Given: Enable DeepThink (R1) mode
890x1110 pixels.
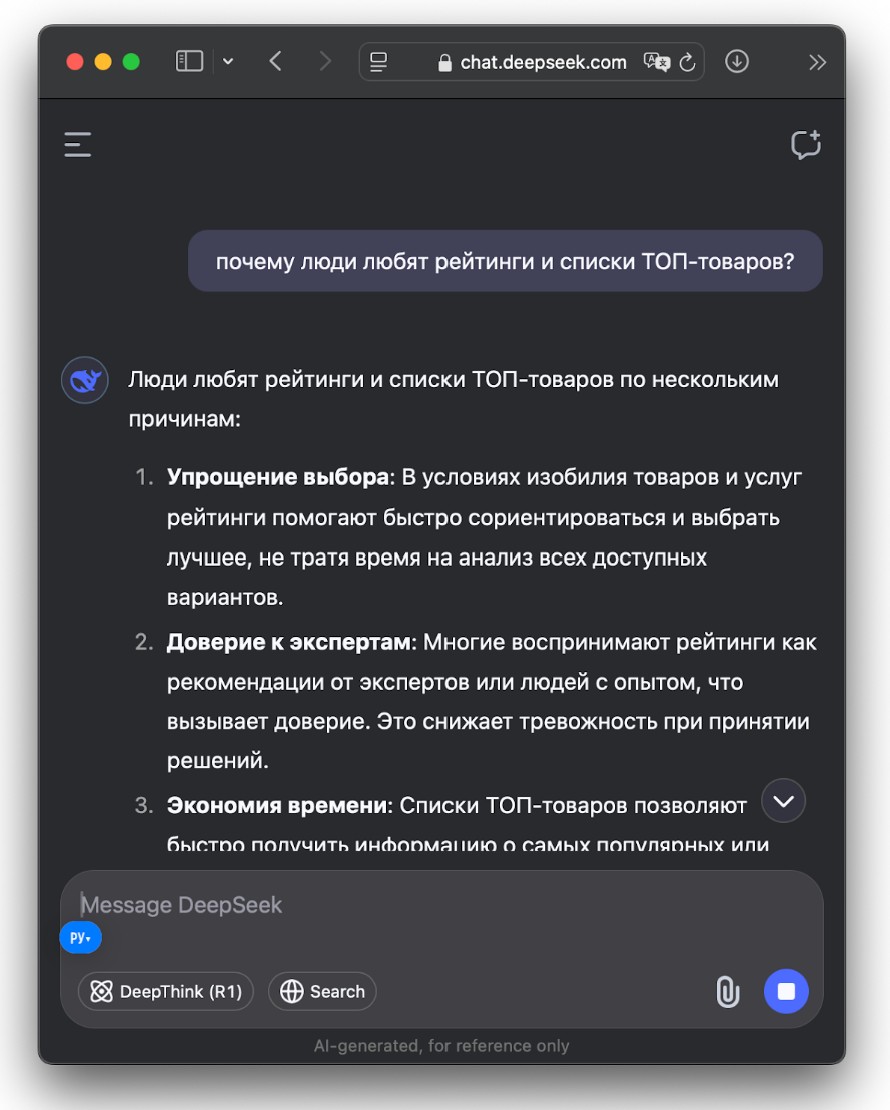Looking at the screenshot, I should point(166,991).
